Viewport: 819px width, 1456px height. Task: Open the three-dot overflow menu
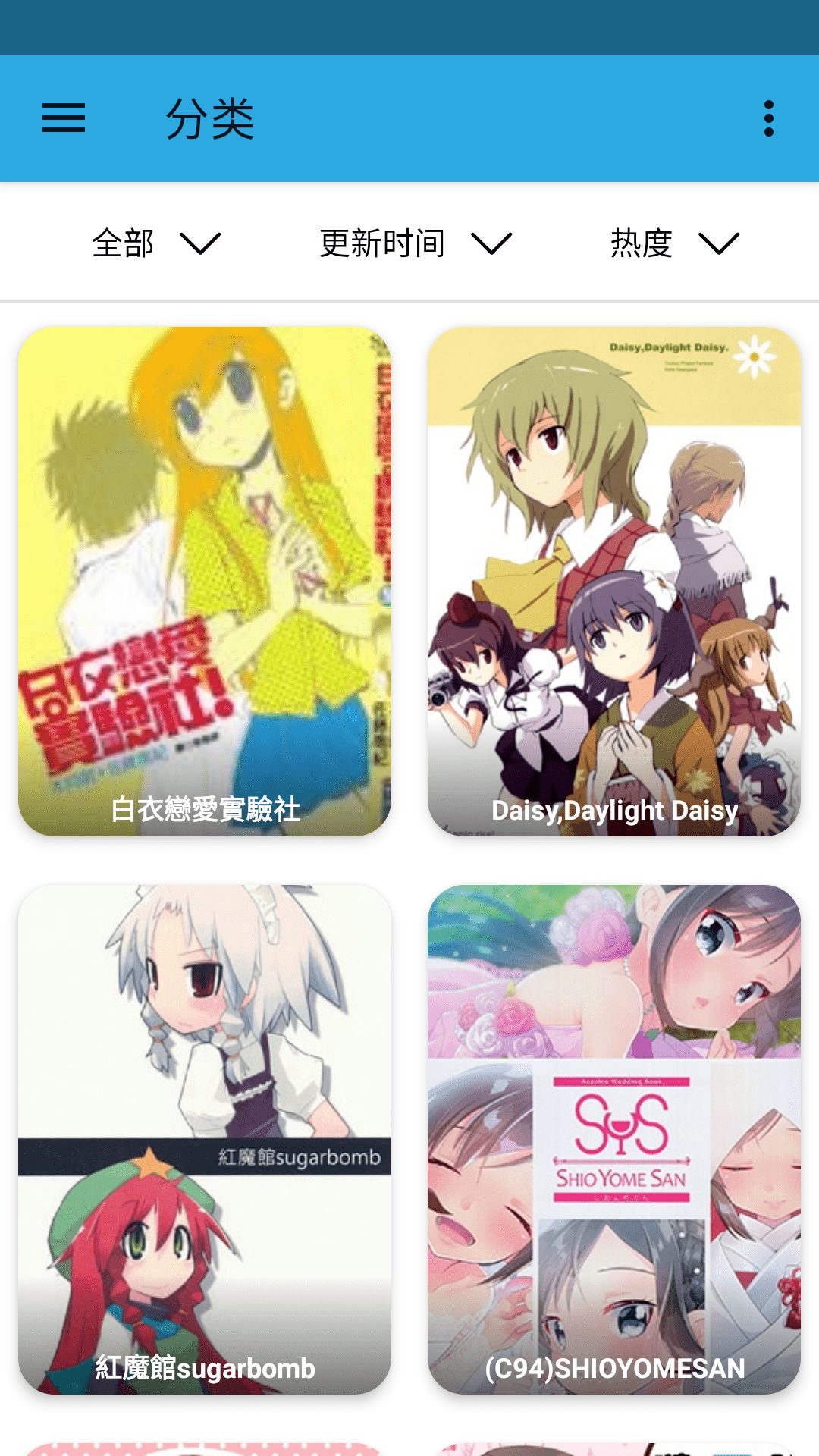coord(769,118)
